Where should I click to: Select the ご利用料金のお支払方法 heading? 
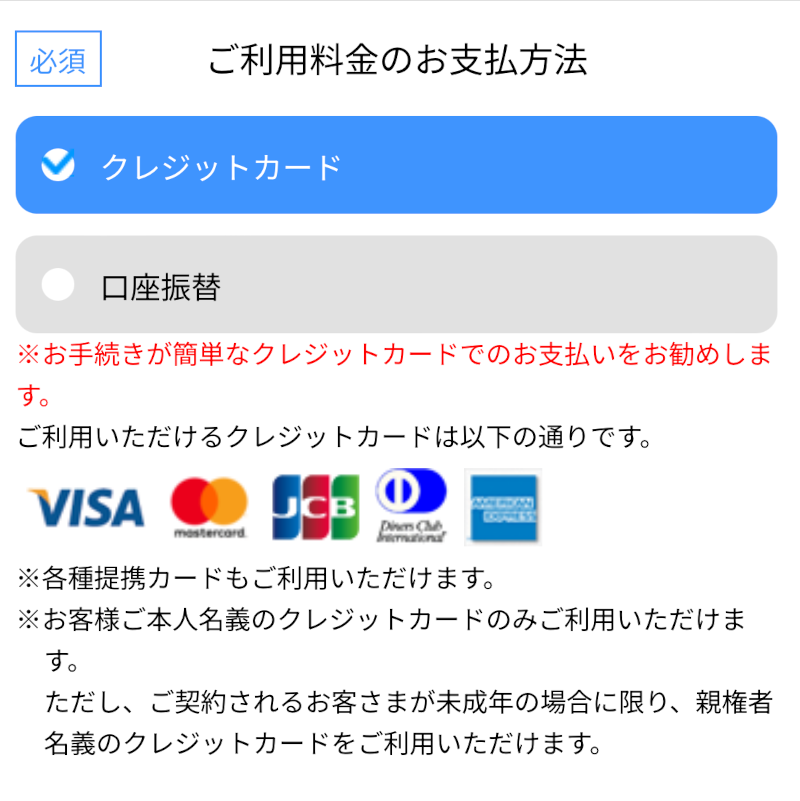pyautogui.click(x=400, y=58)
